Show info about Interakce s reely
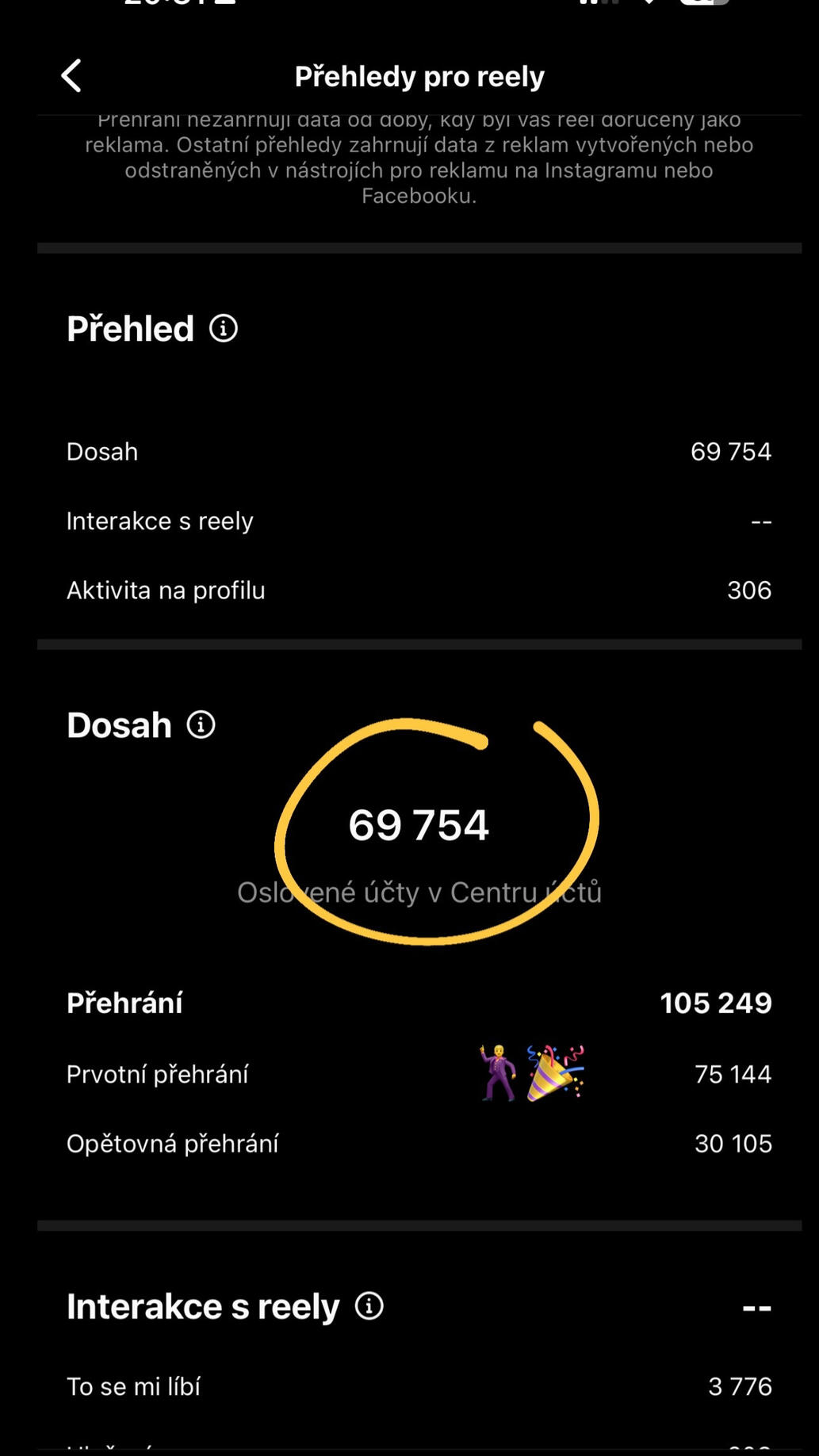819x1456 pixels. 369,1306
